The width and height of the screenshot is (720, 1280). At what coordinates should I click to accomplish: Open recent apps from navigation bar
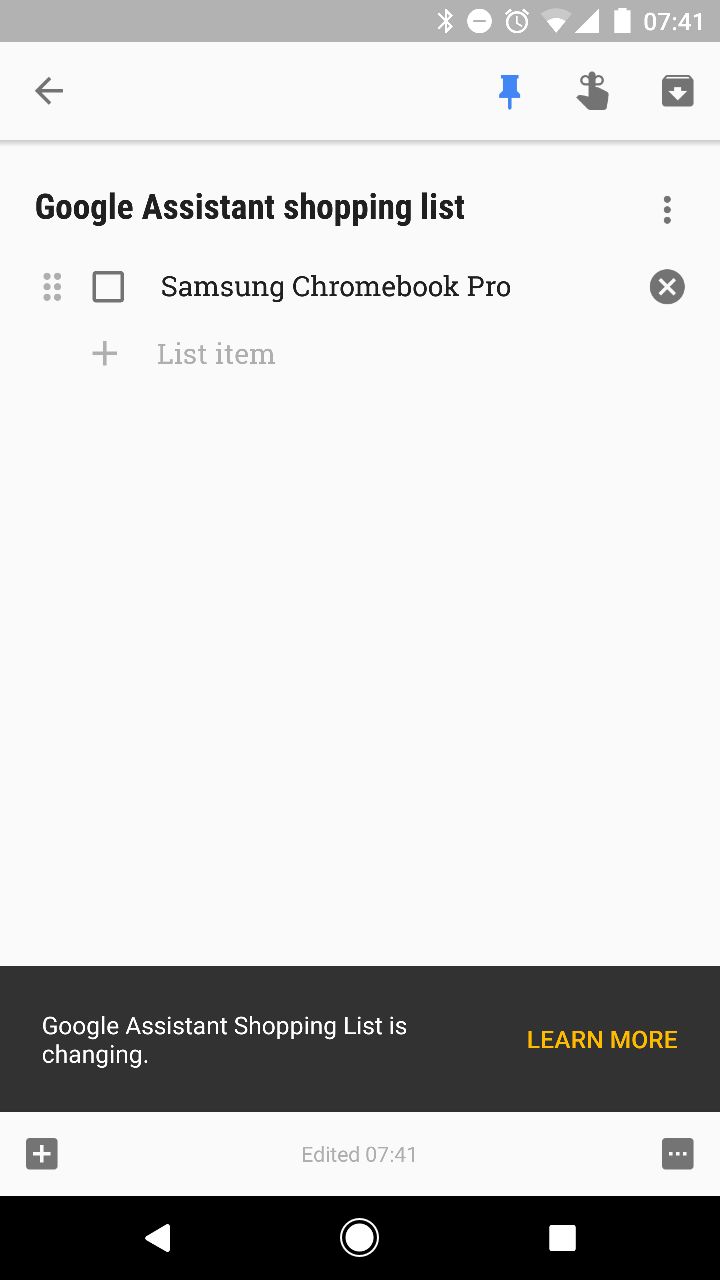point(562,1238)
